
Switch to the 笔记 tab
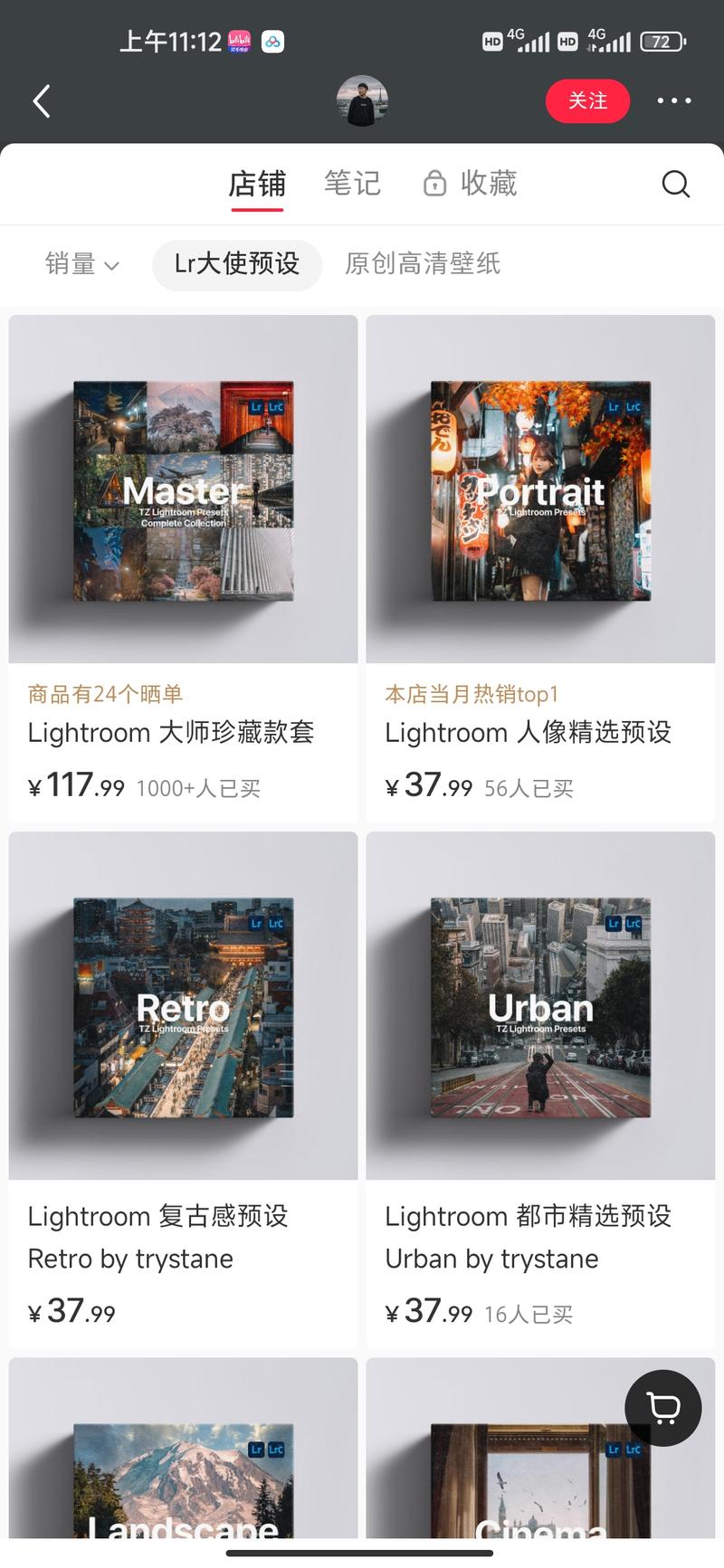click(x=353, y=184)
